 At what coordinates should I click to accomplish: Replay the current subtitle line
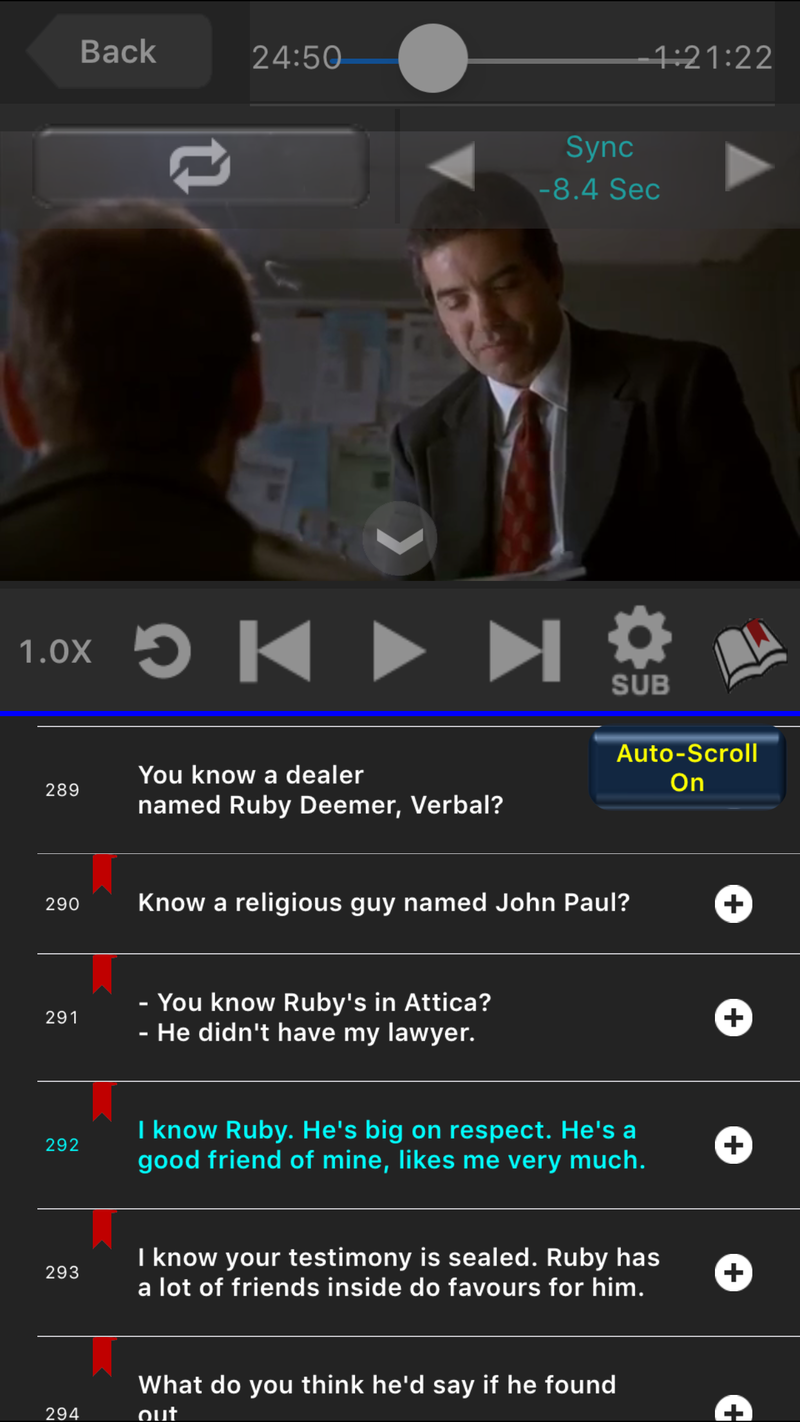click(x=162, y=651)
